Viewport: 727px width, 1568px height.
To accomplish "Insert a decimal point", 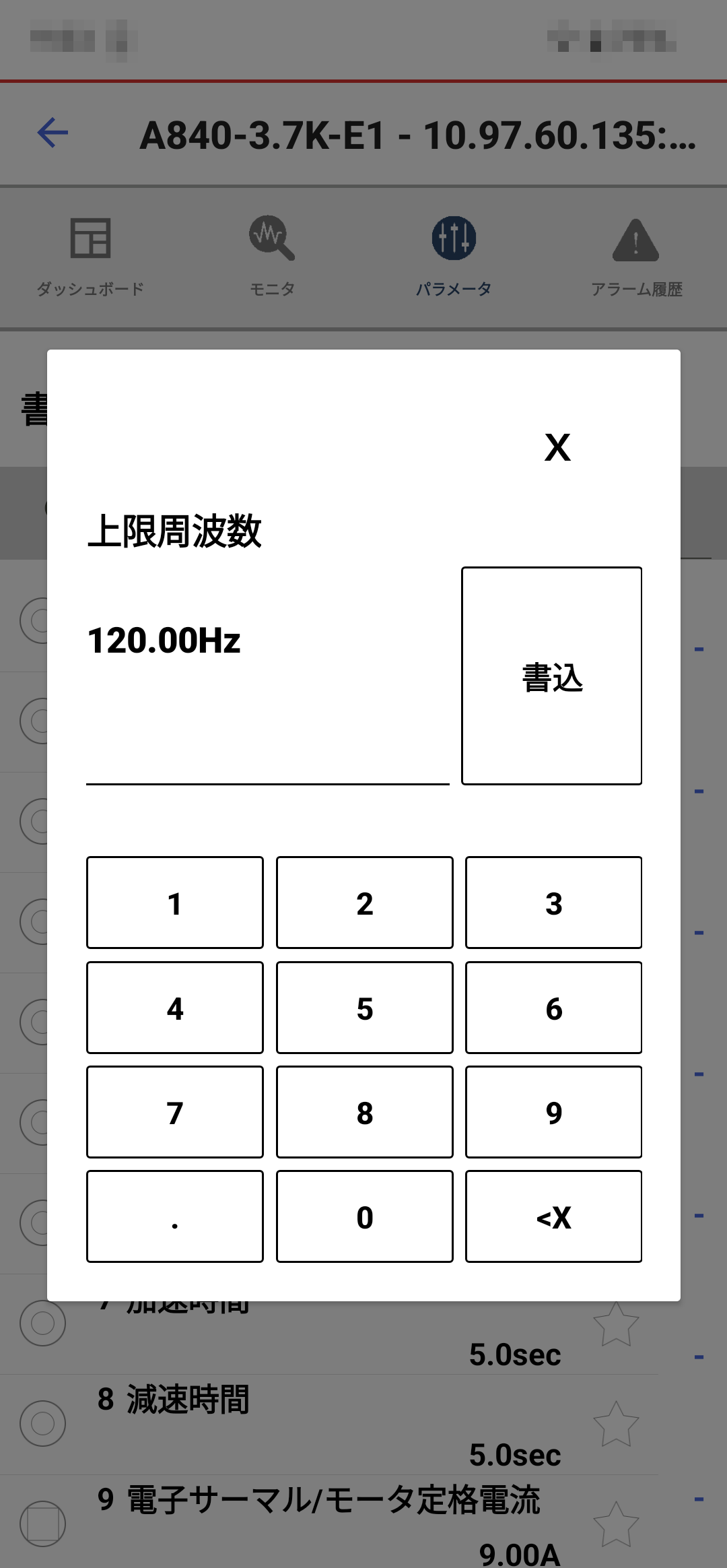I will tap(175, 1216).
